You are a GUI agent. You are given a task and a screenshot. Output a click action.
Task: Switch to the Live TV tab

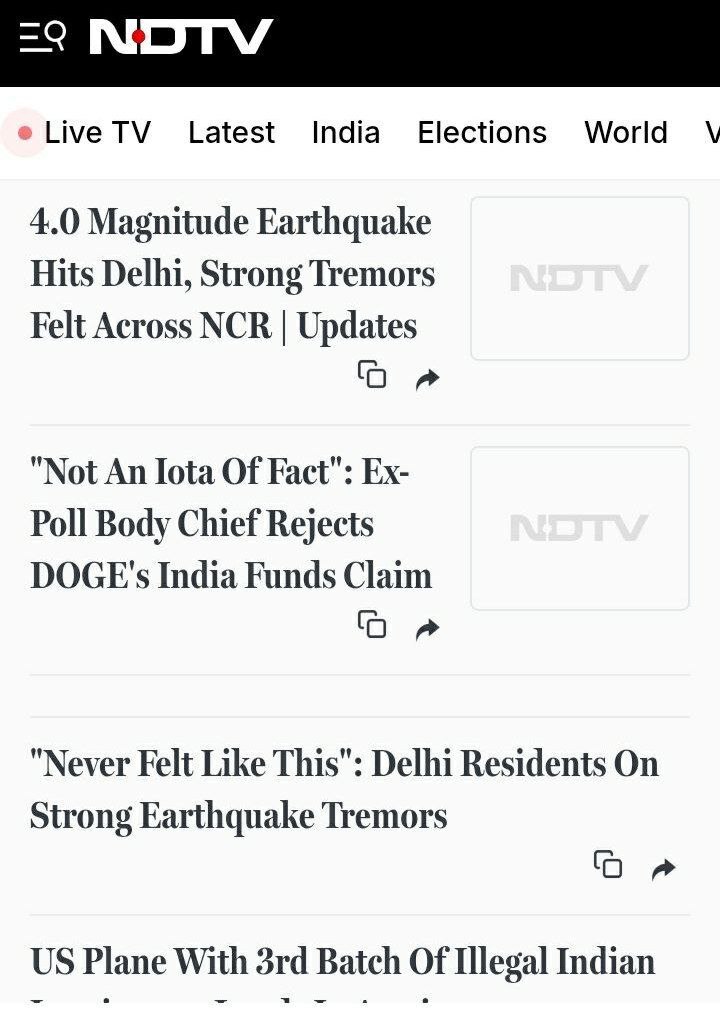tap(84, 133)
